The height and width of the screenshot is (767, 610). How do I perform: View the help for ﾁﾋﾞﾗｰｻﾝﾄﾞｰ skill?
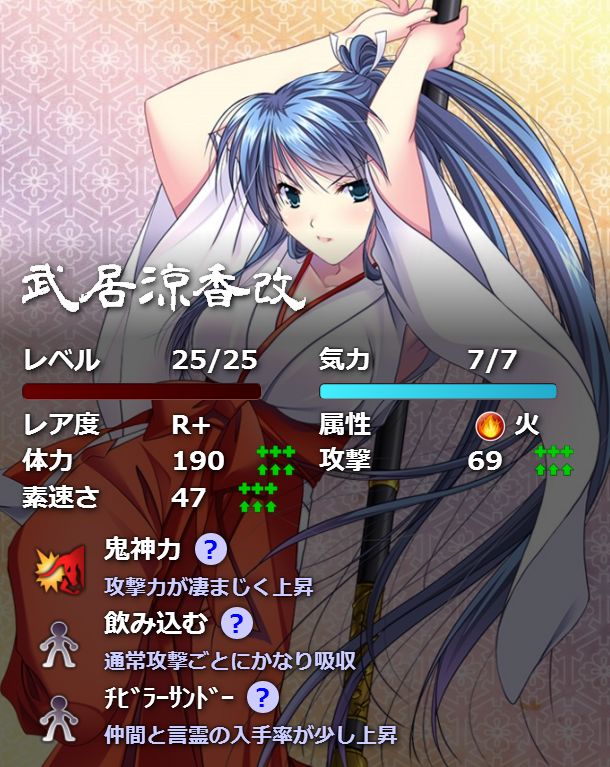point(261,697)
